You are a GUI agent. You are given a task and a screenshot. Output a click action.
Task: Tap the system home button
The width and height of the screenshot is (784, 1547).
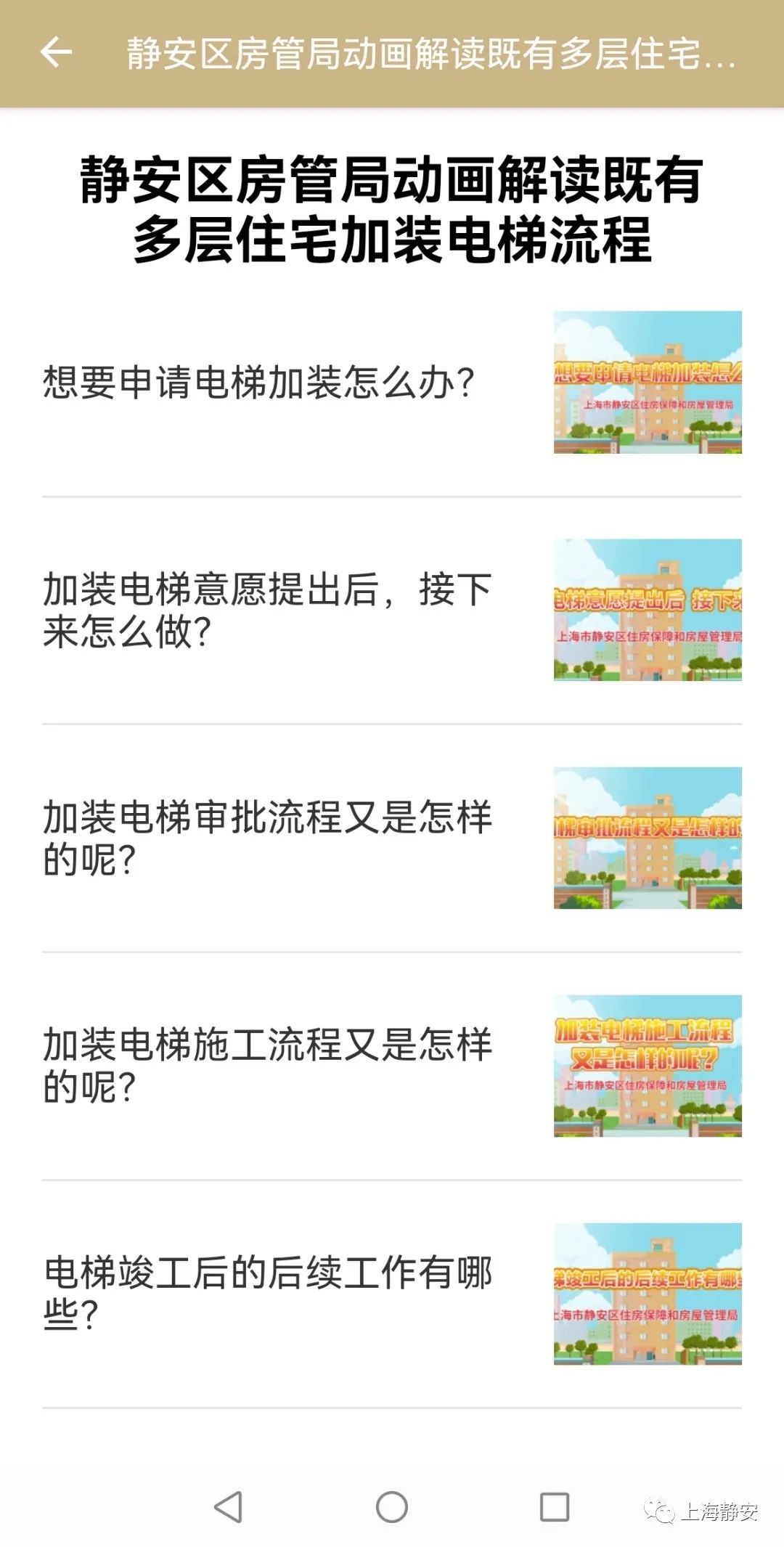(392, 1507)
